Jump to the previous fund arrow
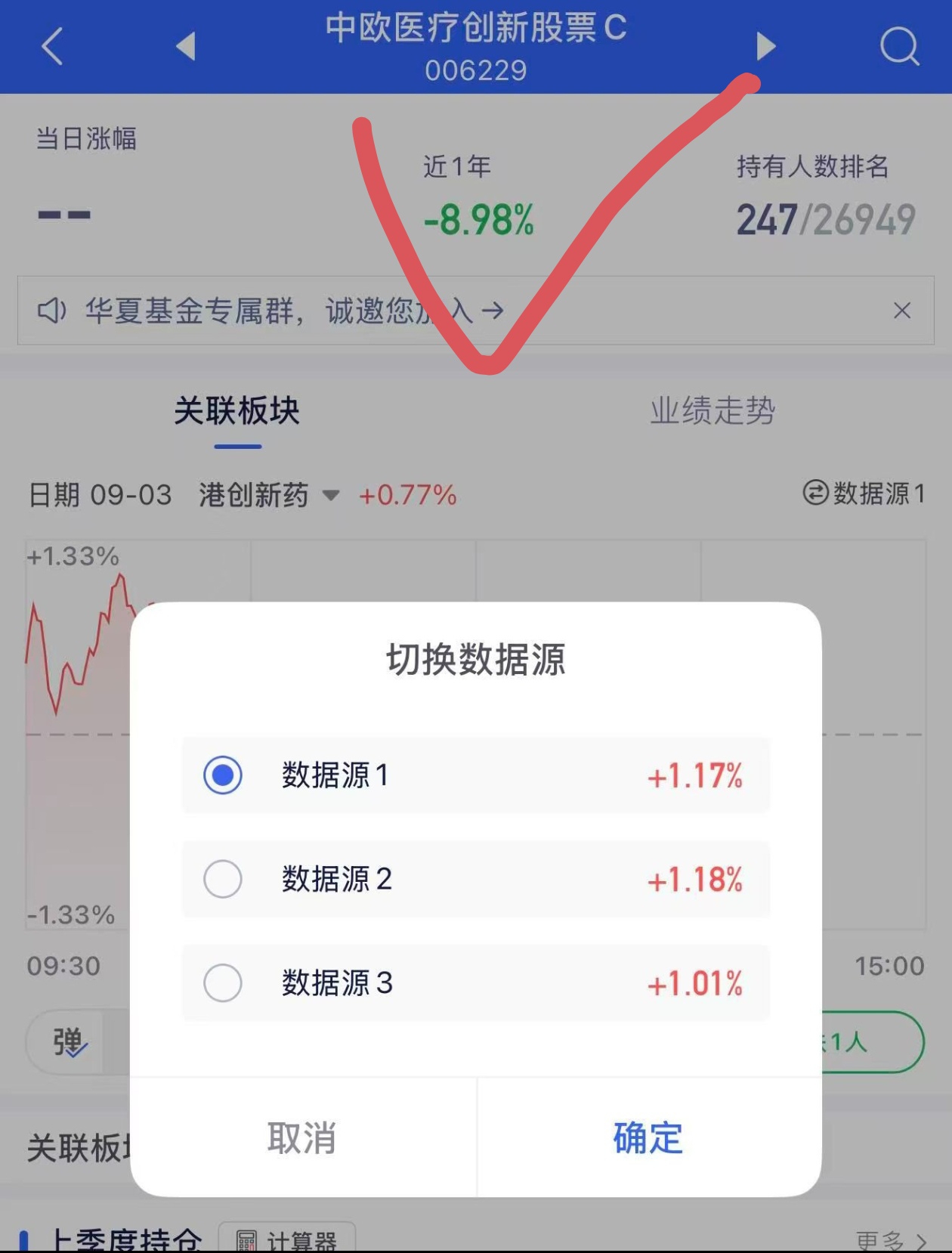Image resolution: width=952 pixels, height=1253 pixels. [186, 46]
